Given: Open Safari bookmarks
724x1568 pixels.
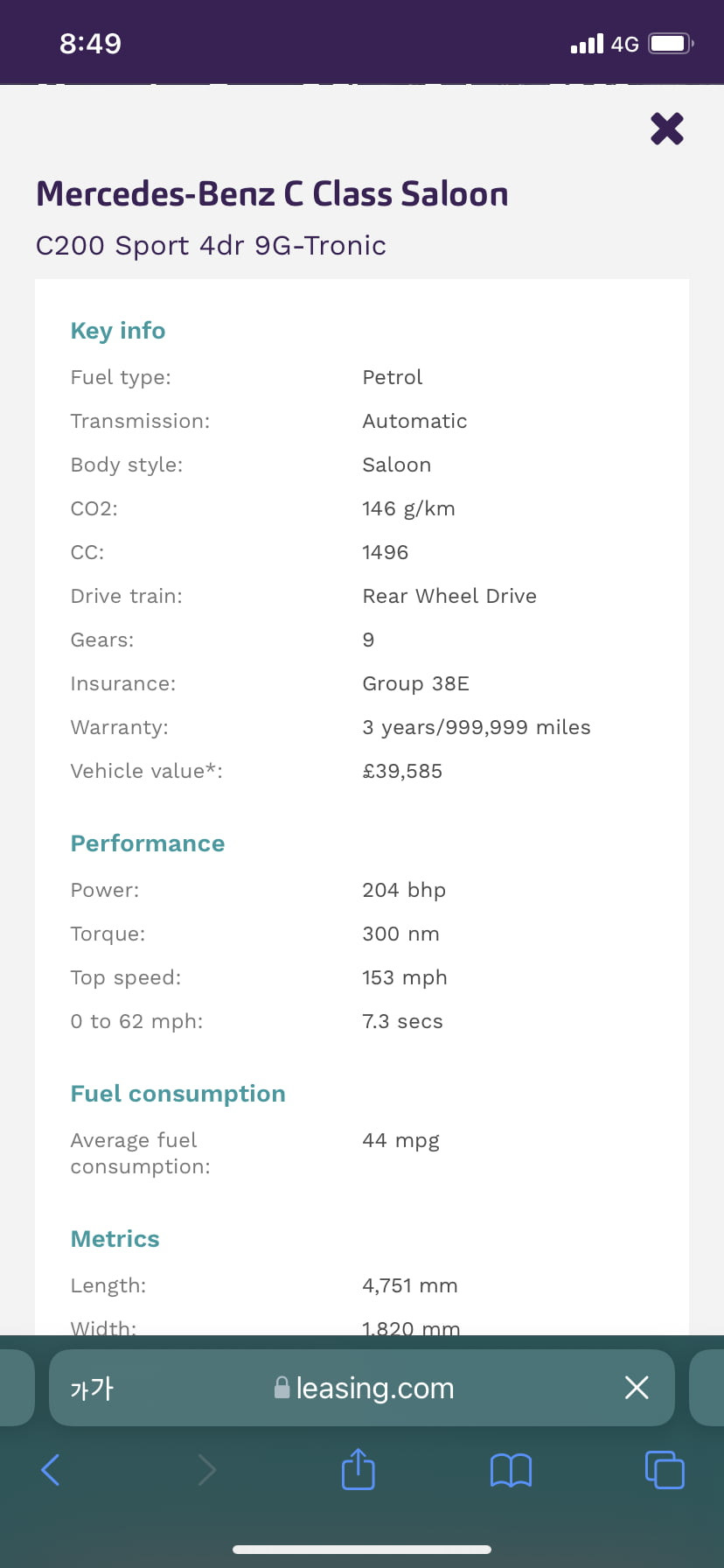Looking at the screenshot, I should pyautogui.click(x=512, y=1470).
